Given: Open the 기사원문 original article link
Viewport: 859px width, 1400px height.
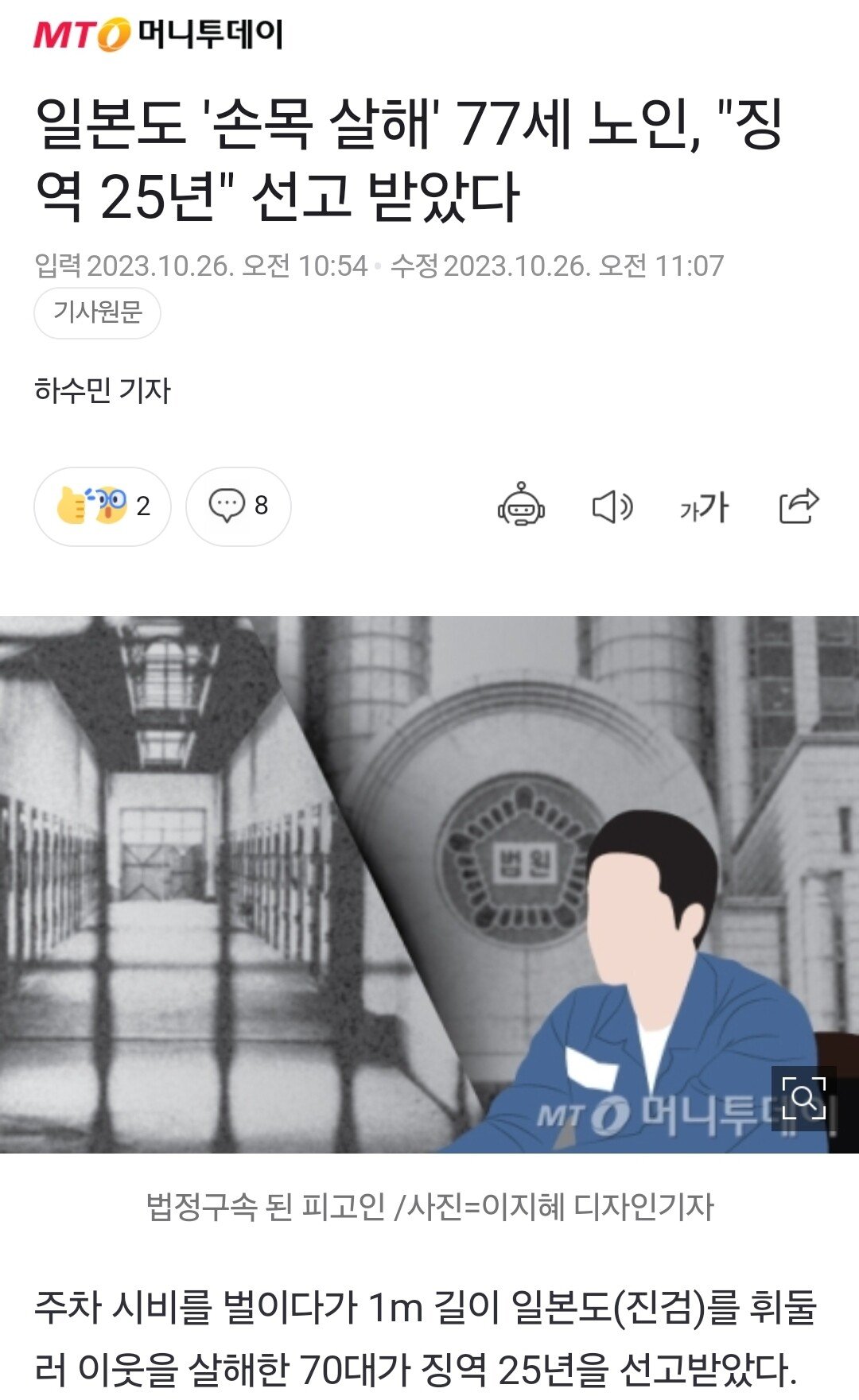Looking at the screenshot, I should tap(97, 312).
